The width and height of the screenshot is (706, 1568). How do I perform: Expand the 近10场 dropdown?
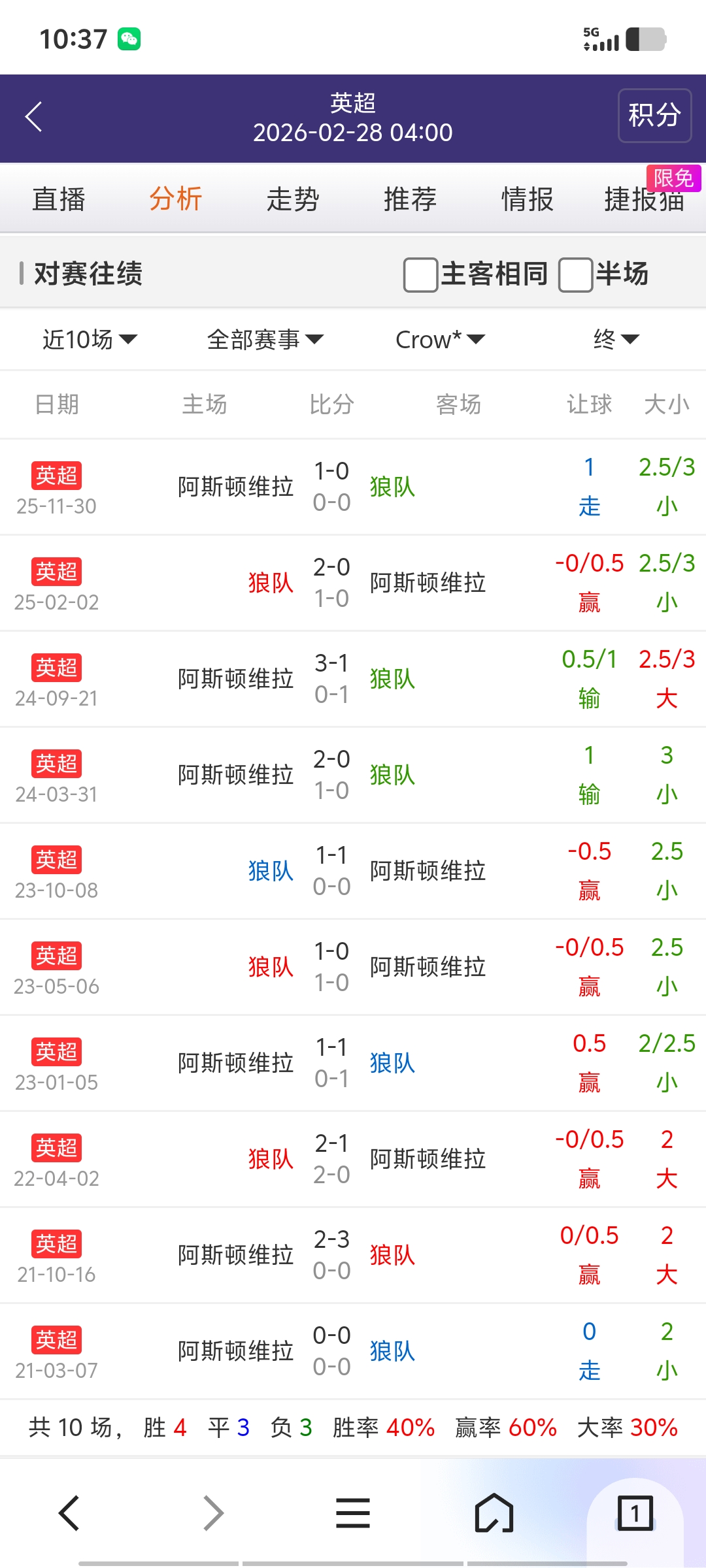coord(90,339)
